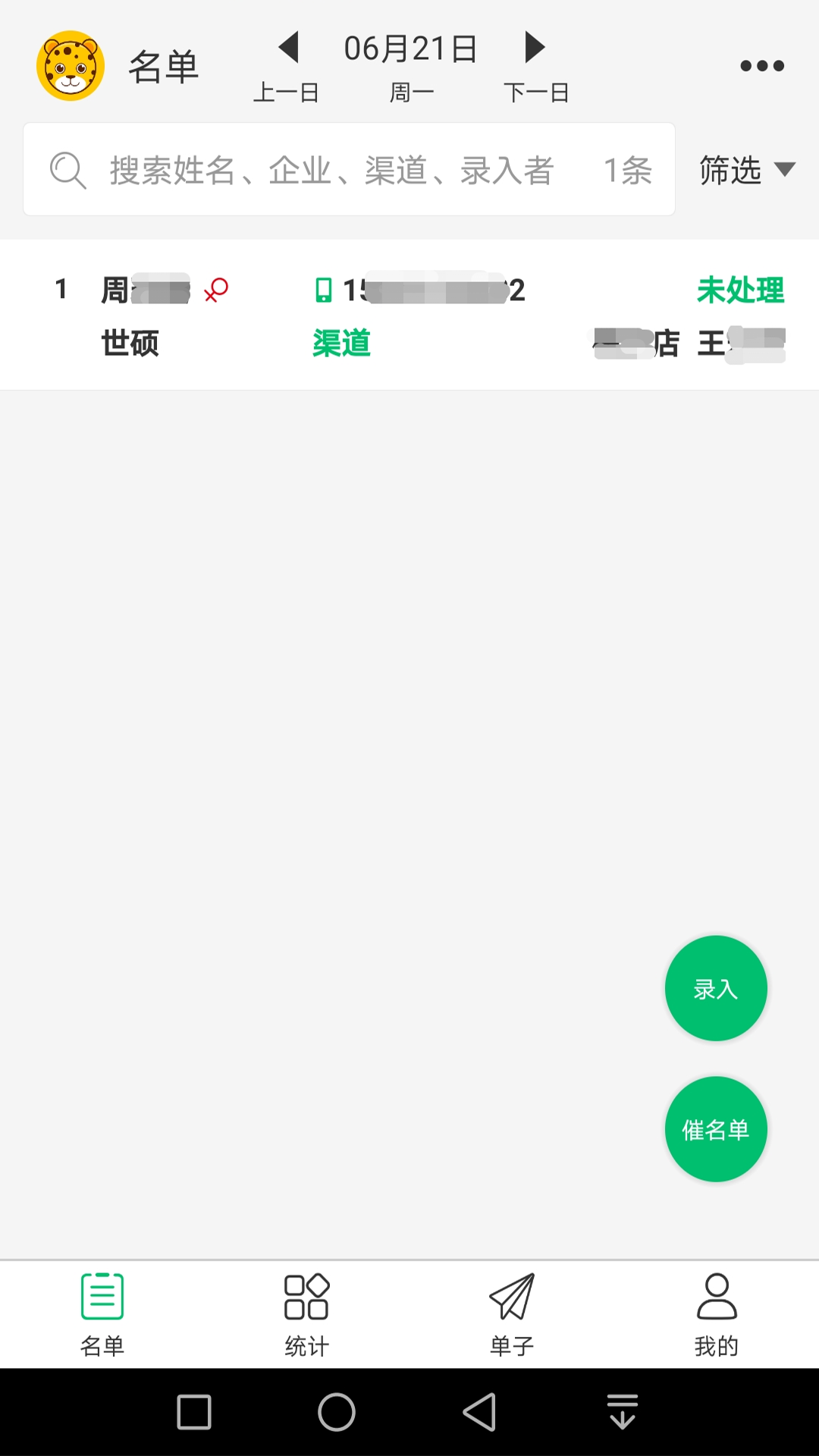This screenshot has height=1456, width=819.
Task: Go back with the system back button
Action: pos(479,1412)
